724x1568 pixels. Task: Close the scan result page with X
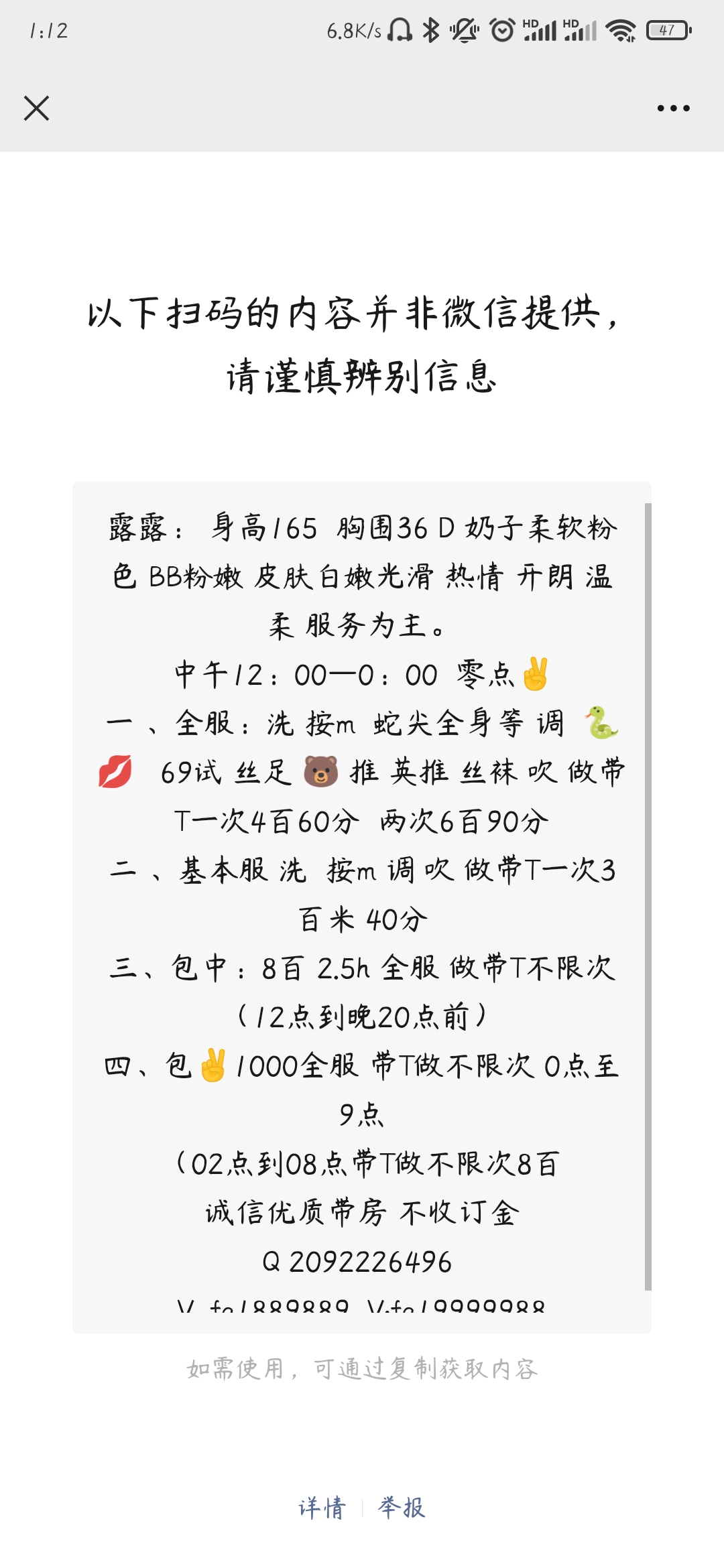click(x=37, y=109)
